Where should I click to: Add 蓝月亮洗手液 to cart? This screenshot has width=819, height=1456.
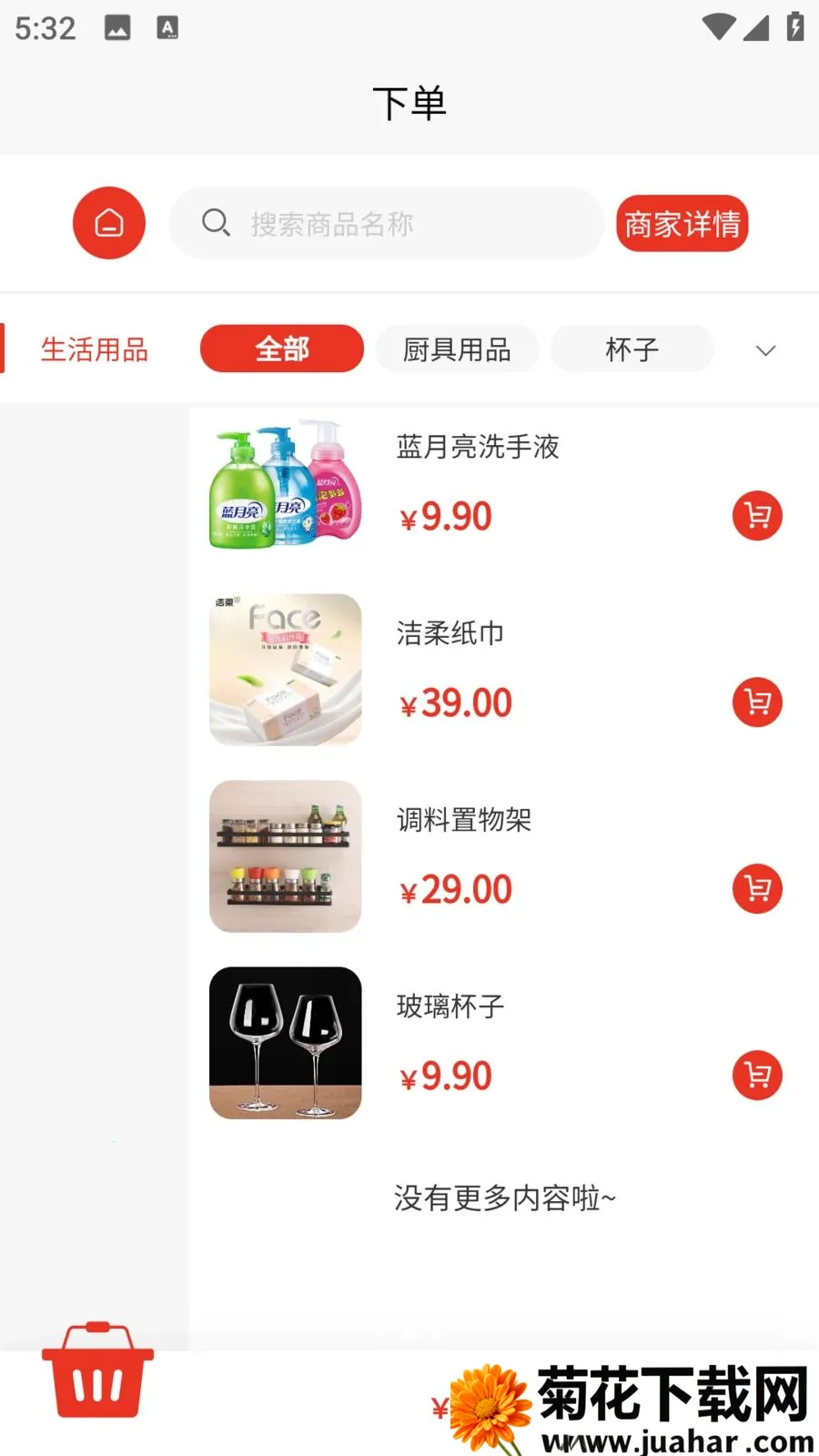click(x=757, y=516)
